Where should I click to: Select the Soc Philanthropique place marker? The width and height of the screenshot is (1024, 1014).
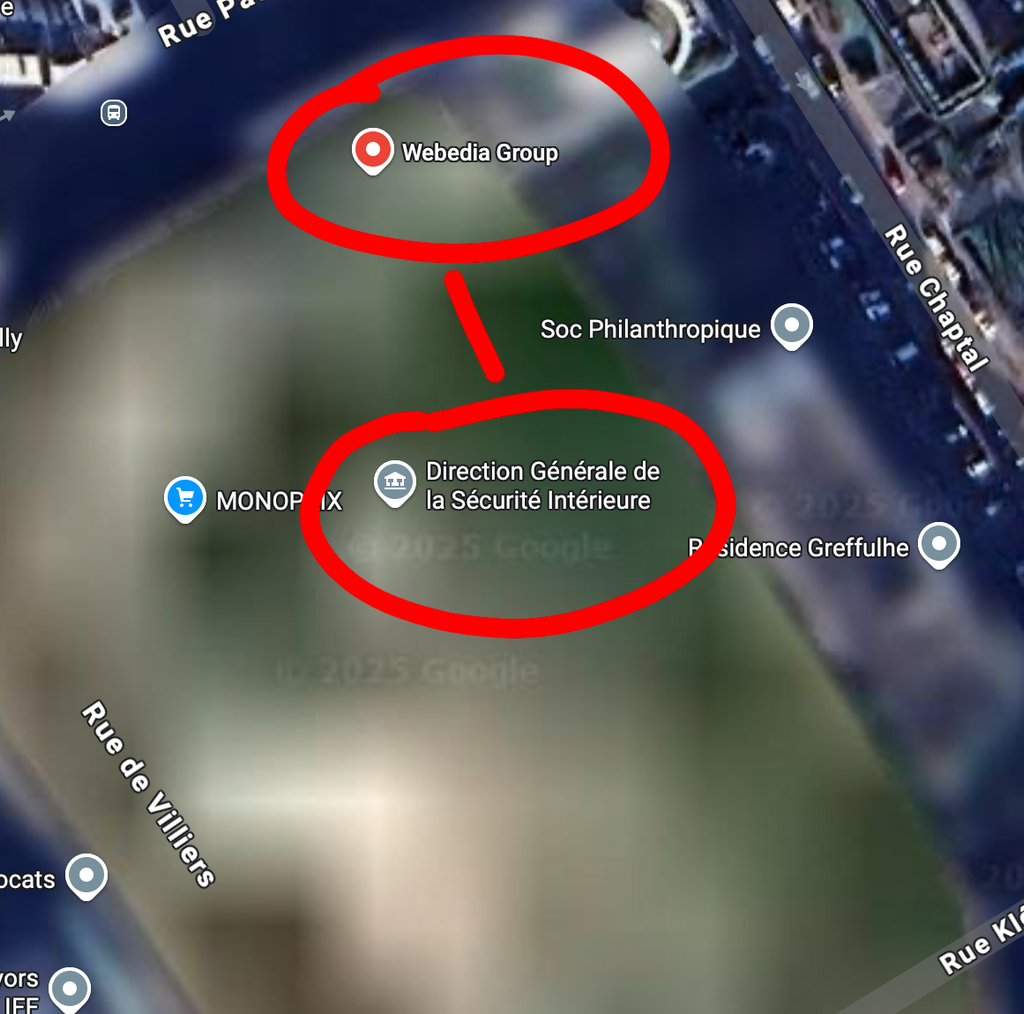coord(792,326)
